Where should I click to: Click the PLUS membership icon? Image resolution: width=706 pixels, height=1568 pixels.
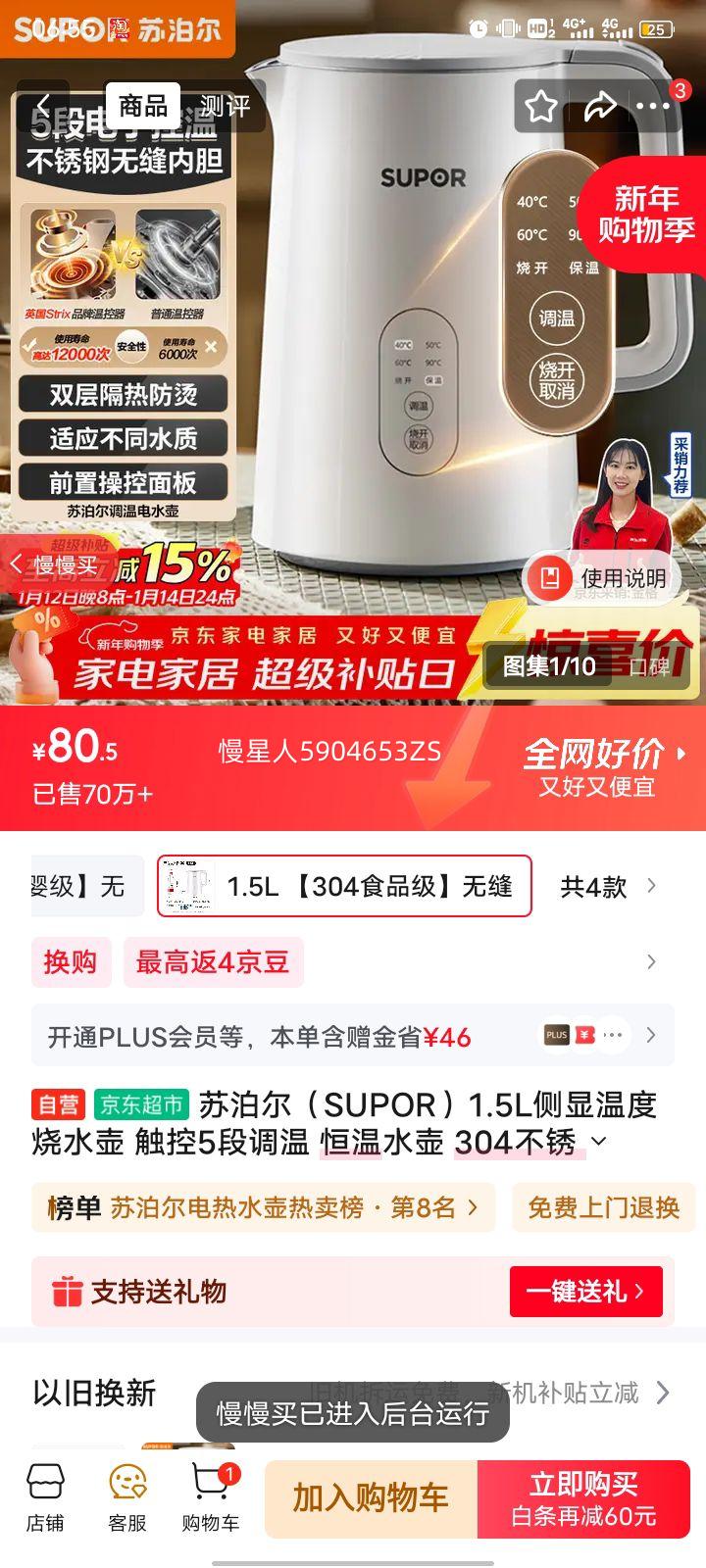pos(556,1036)
